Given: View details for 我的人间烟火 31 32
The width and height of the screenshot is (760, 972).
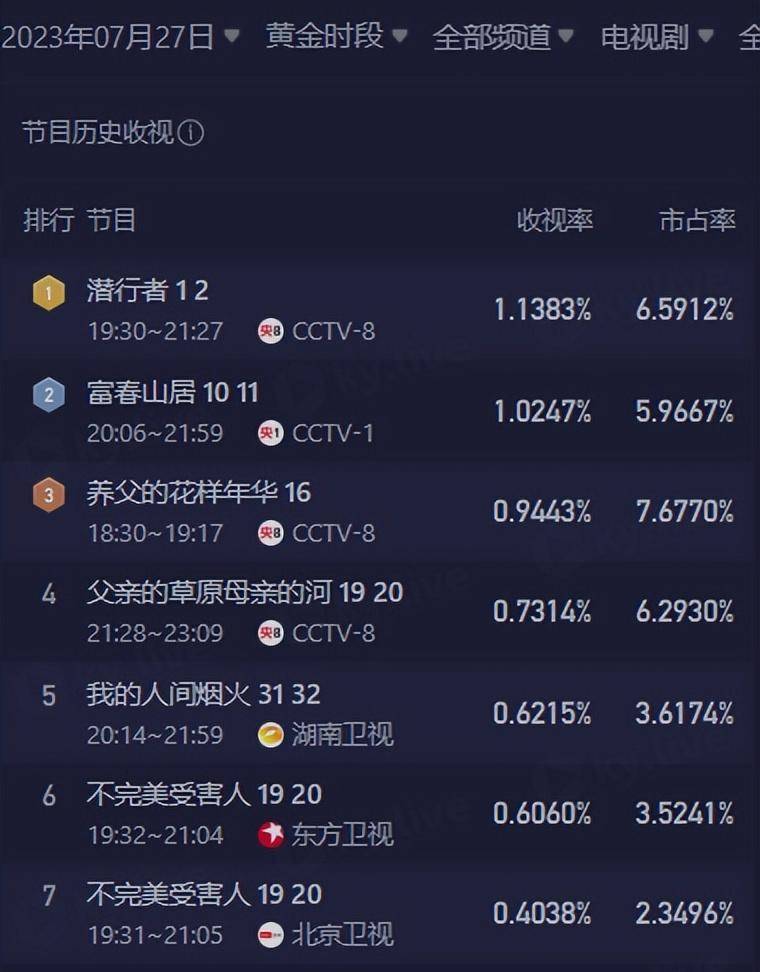Looking at the screenshot, I should [x=380, y=714].
